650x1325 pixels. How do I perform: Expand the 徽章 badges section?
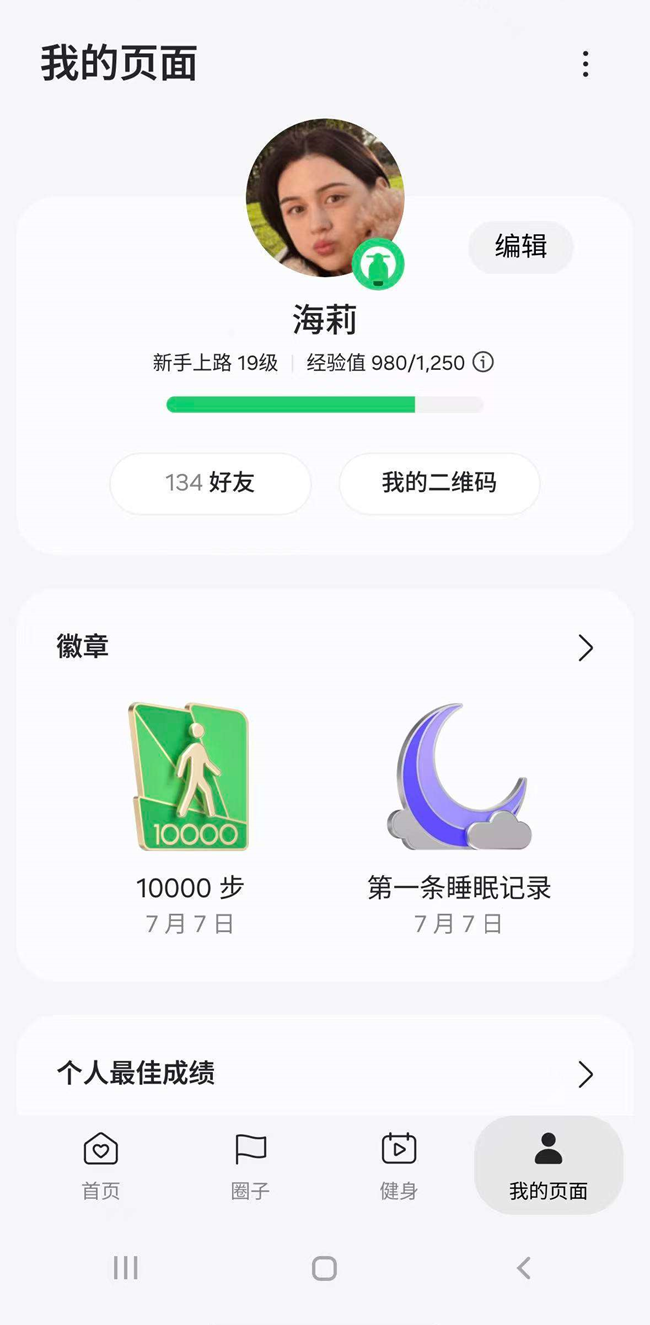(x=585, y=648)
